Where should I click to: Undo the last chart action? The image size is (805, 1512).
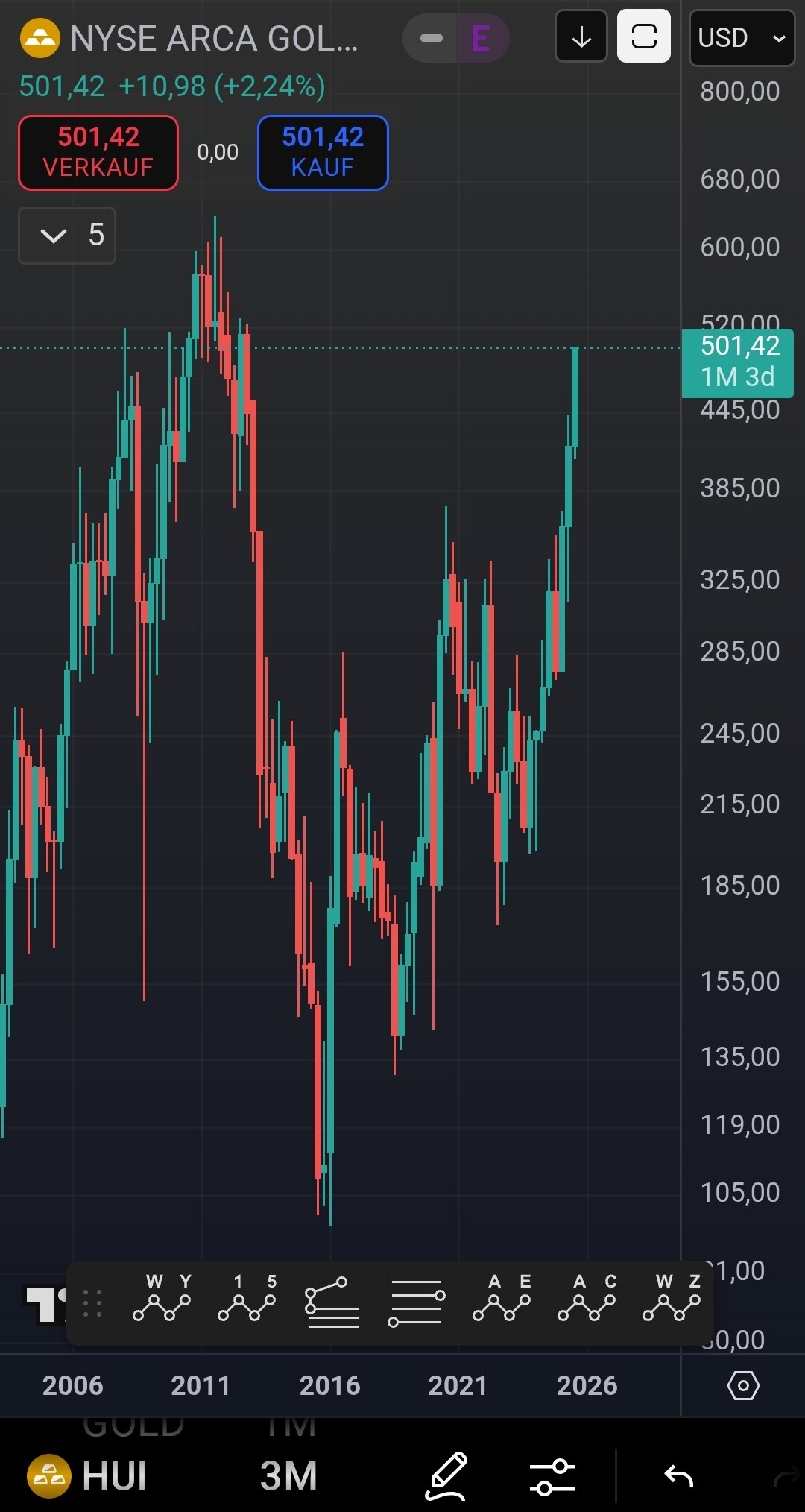678,1476
